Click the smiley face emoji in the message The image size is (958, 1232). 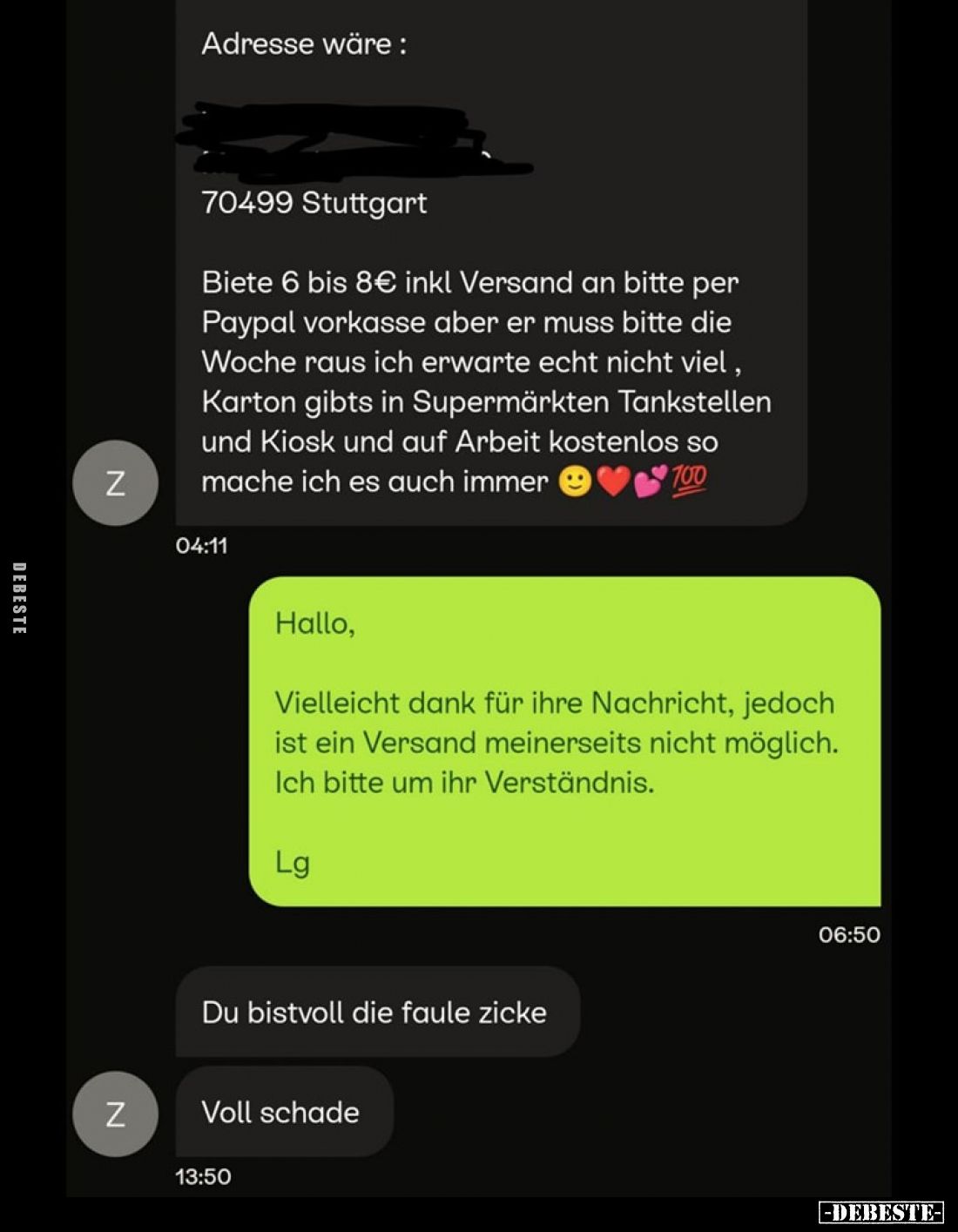[x=576, y=481]
